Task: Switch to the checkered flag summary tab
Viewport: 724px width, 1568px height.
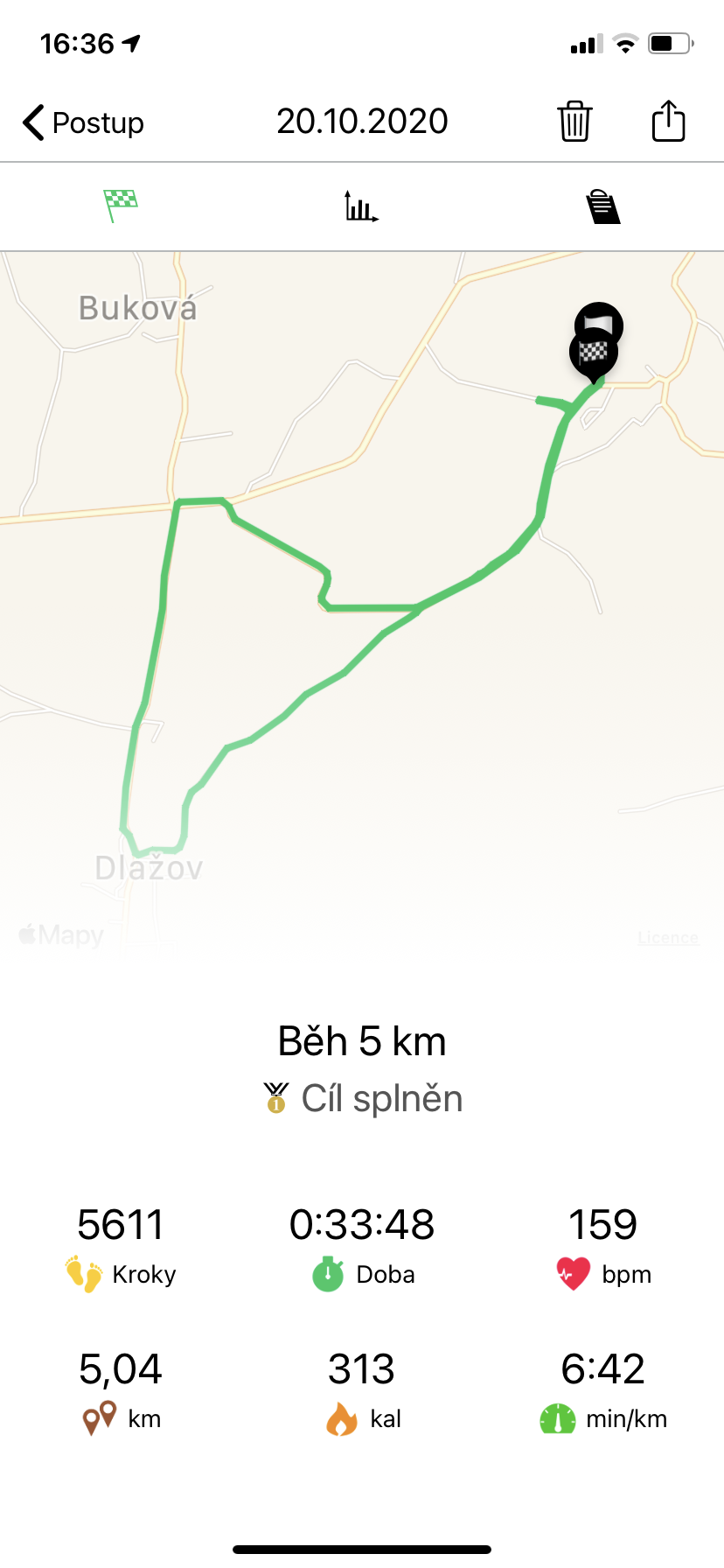Action: (121, 206)
